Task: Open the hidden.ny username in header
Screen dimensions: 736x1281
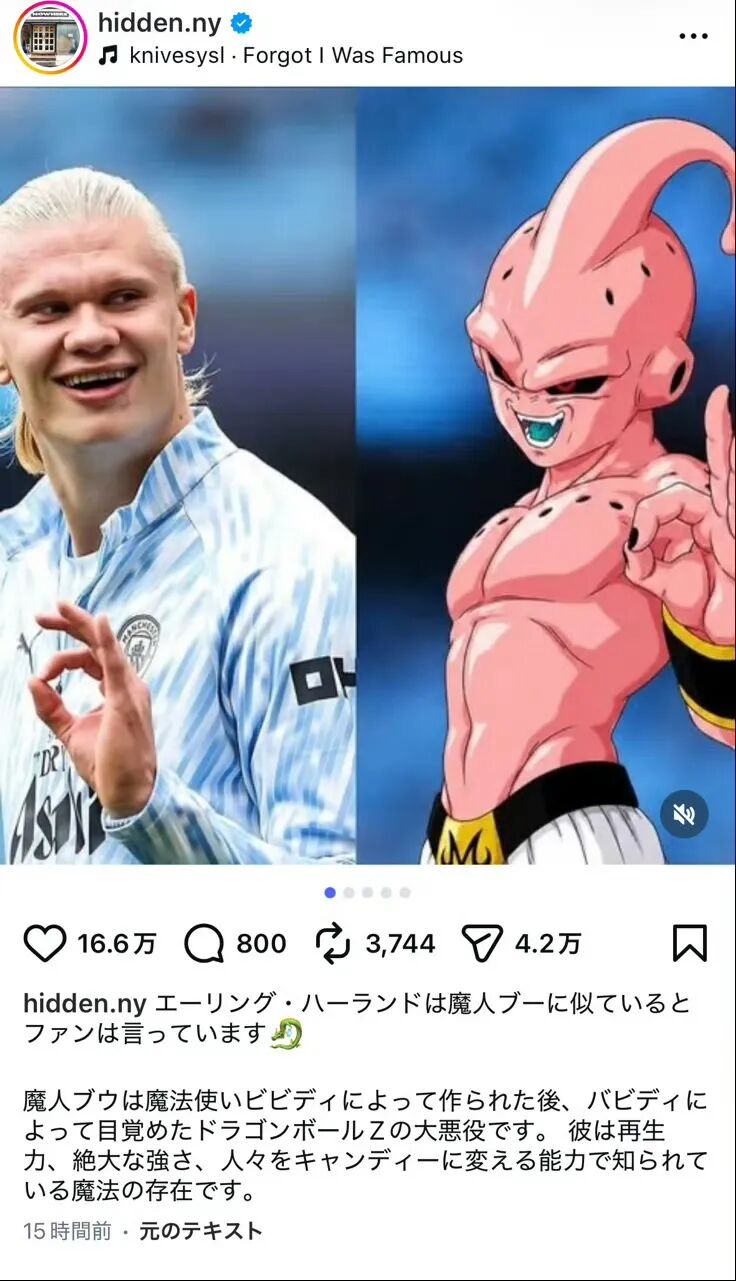Action: (159, 24)
